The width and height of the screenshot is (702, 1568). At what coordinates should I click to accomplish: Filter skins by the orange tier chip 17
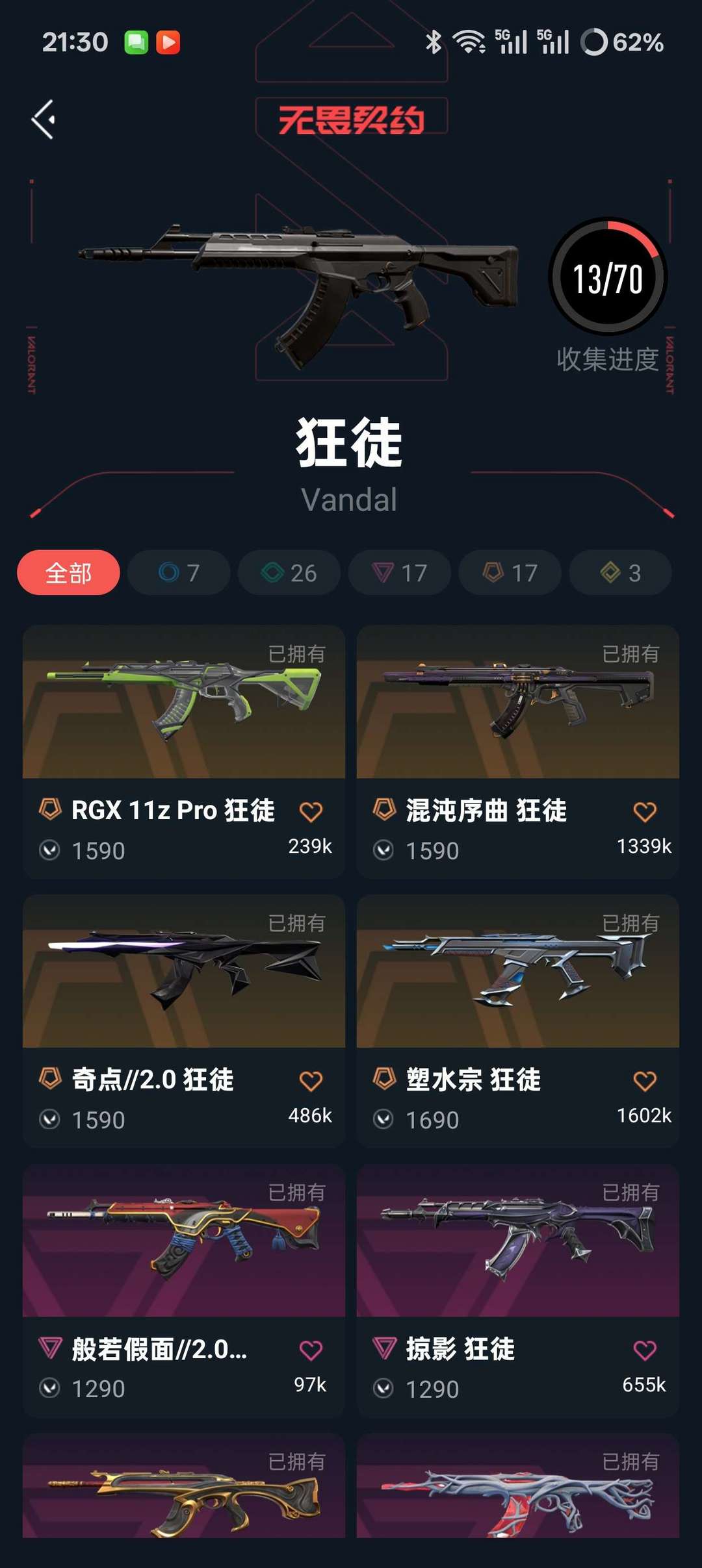pyautogui.click(x=510, y=573)
